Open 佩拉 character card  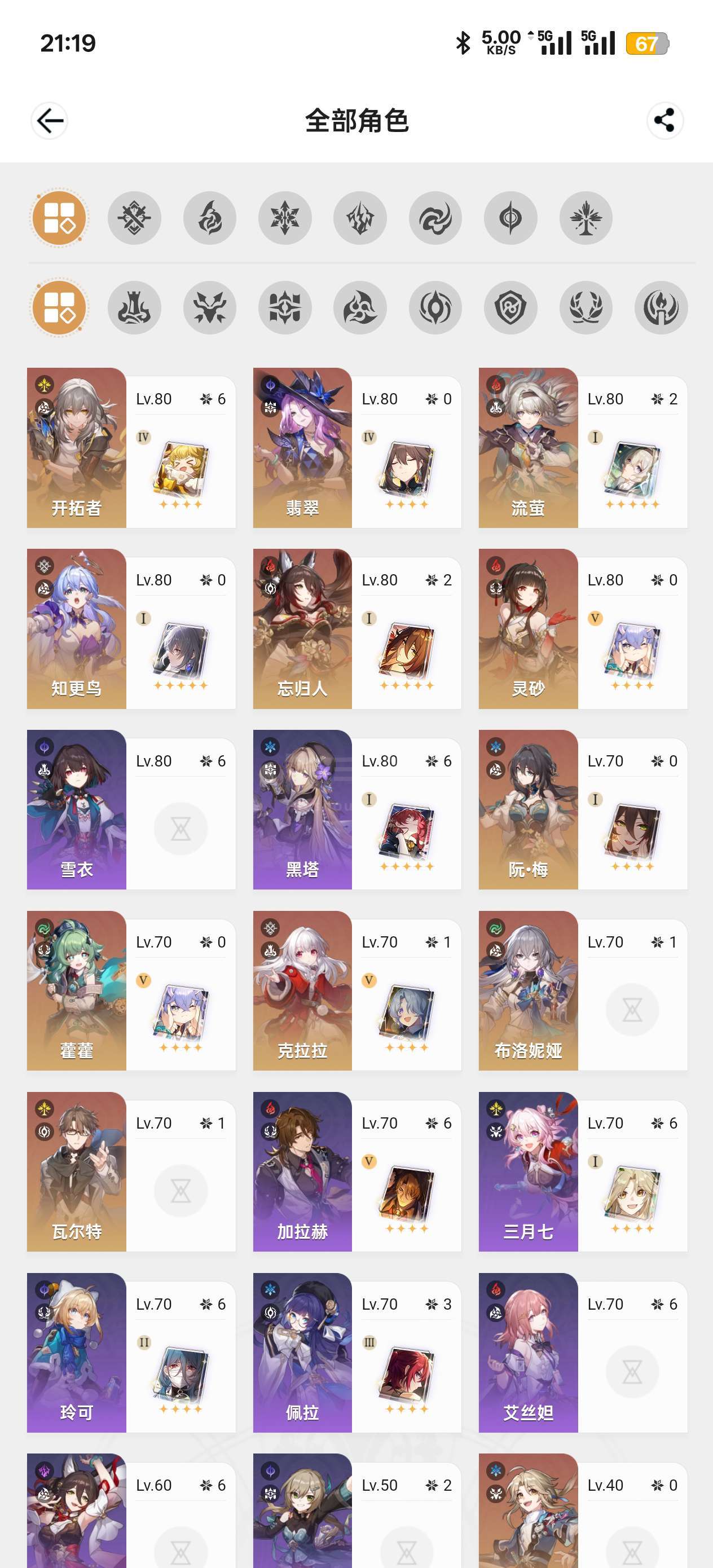tap(357, 1353)
